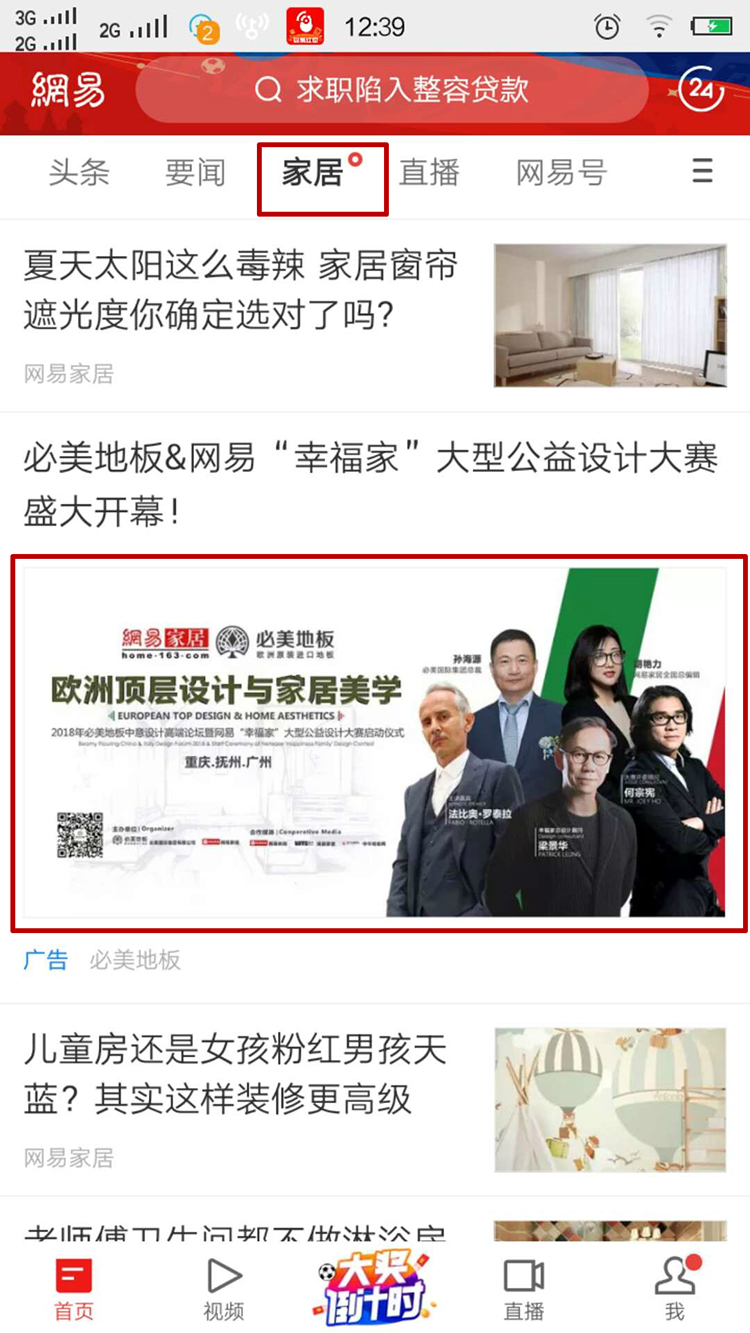Open the 必美地板 advertiser link

point(135,960)
